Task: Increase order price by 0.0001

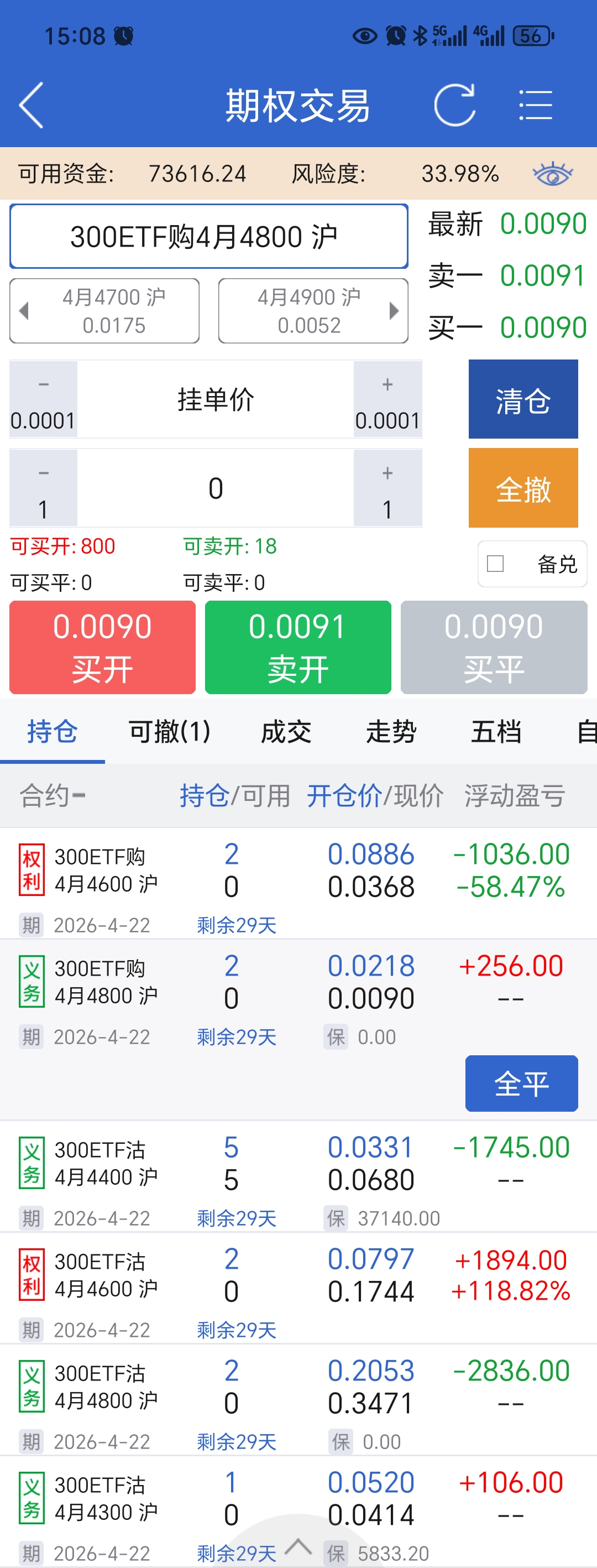Action: (387, 400)
